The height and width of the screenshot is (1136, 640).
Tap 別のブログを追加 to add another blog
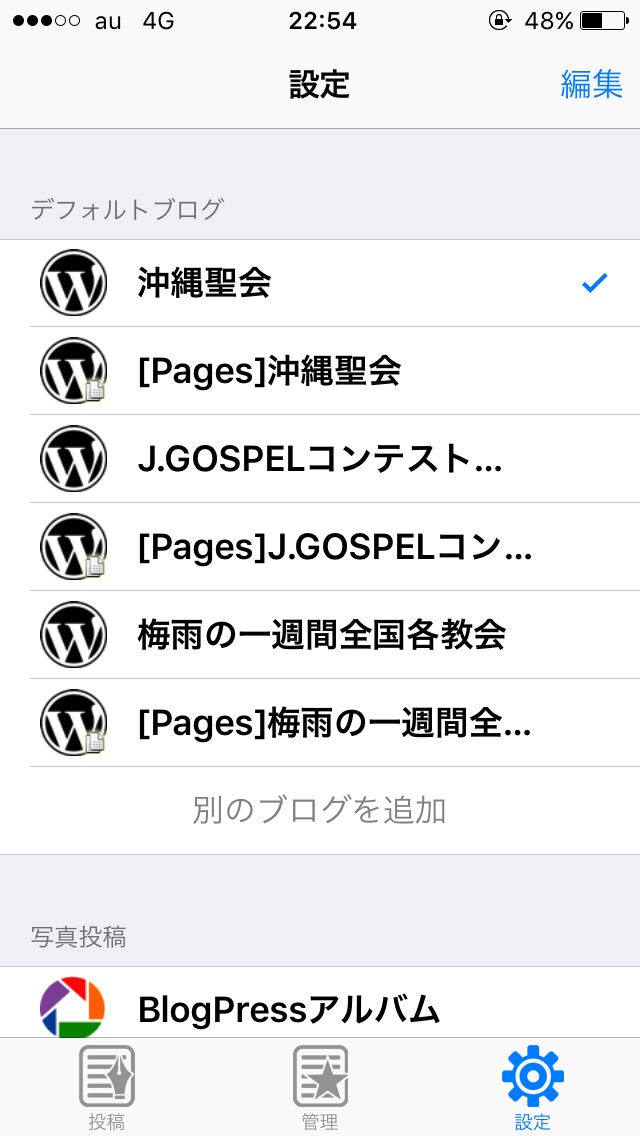[x=320, y=810]
